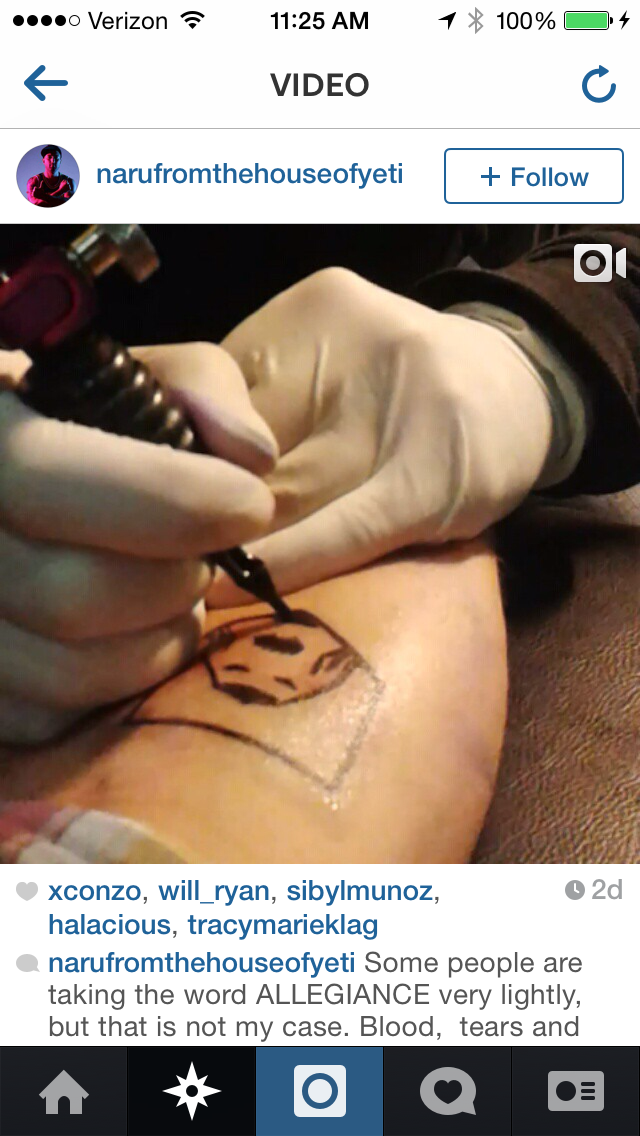Follow narufromthehouseofyeti
Image resolution: width=640 pixels, height=1136 pixels.
point(534,177)
